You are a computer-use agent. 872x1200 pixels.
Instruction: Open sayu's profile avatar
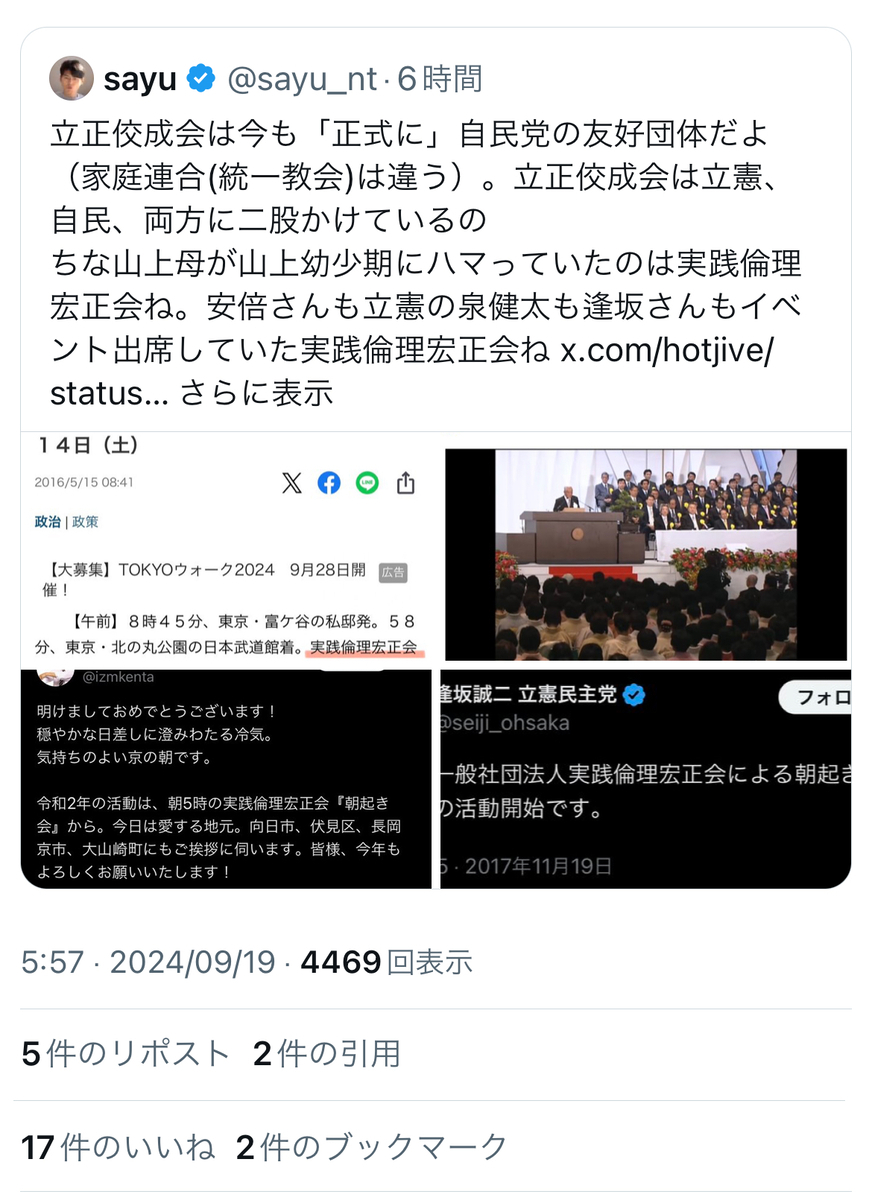(71, 79)
